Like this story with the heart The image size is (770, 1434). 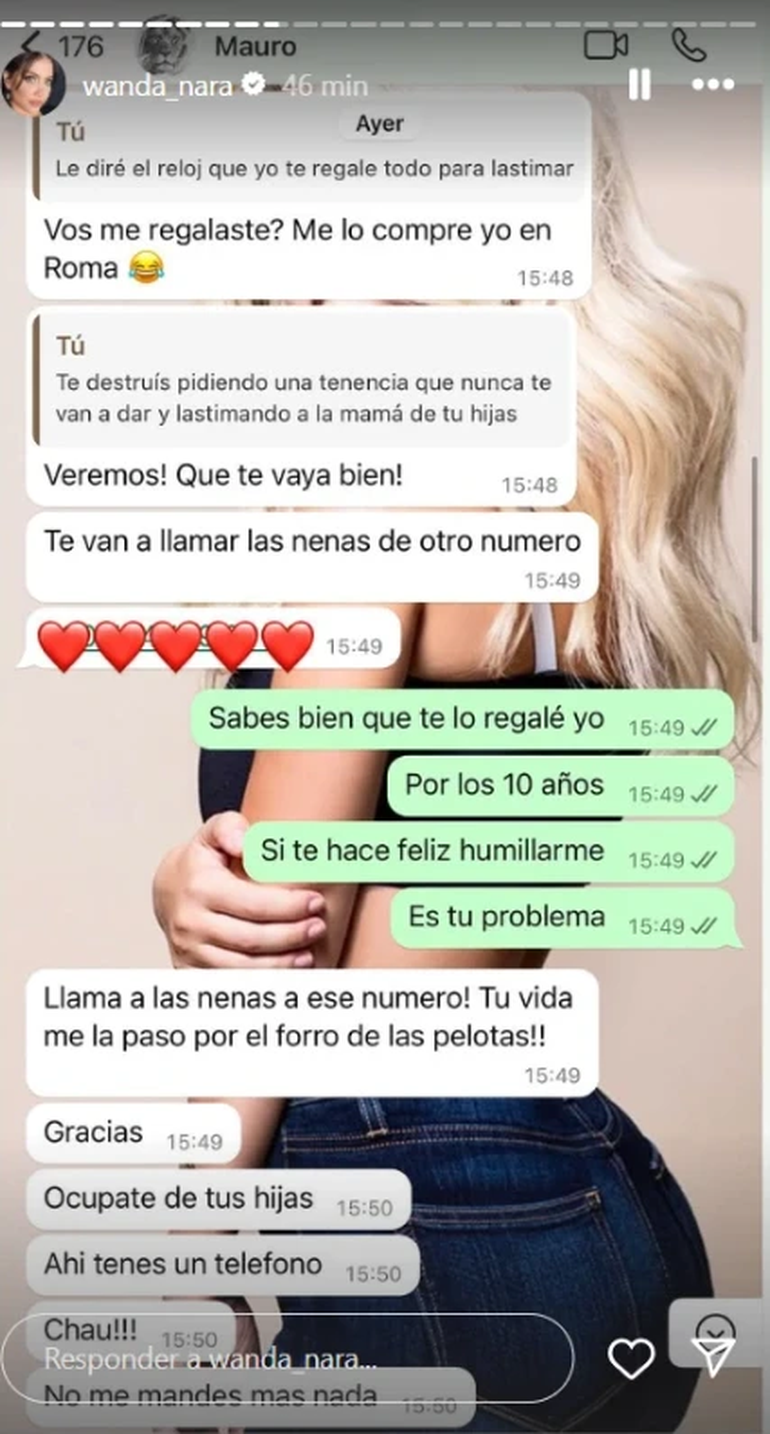(x=632, y=1358)
